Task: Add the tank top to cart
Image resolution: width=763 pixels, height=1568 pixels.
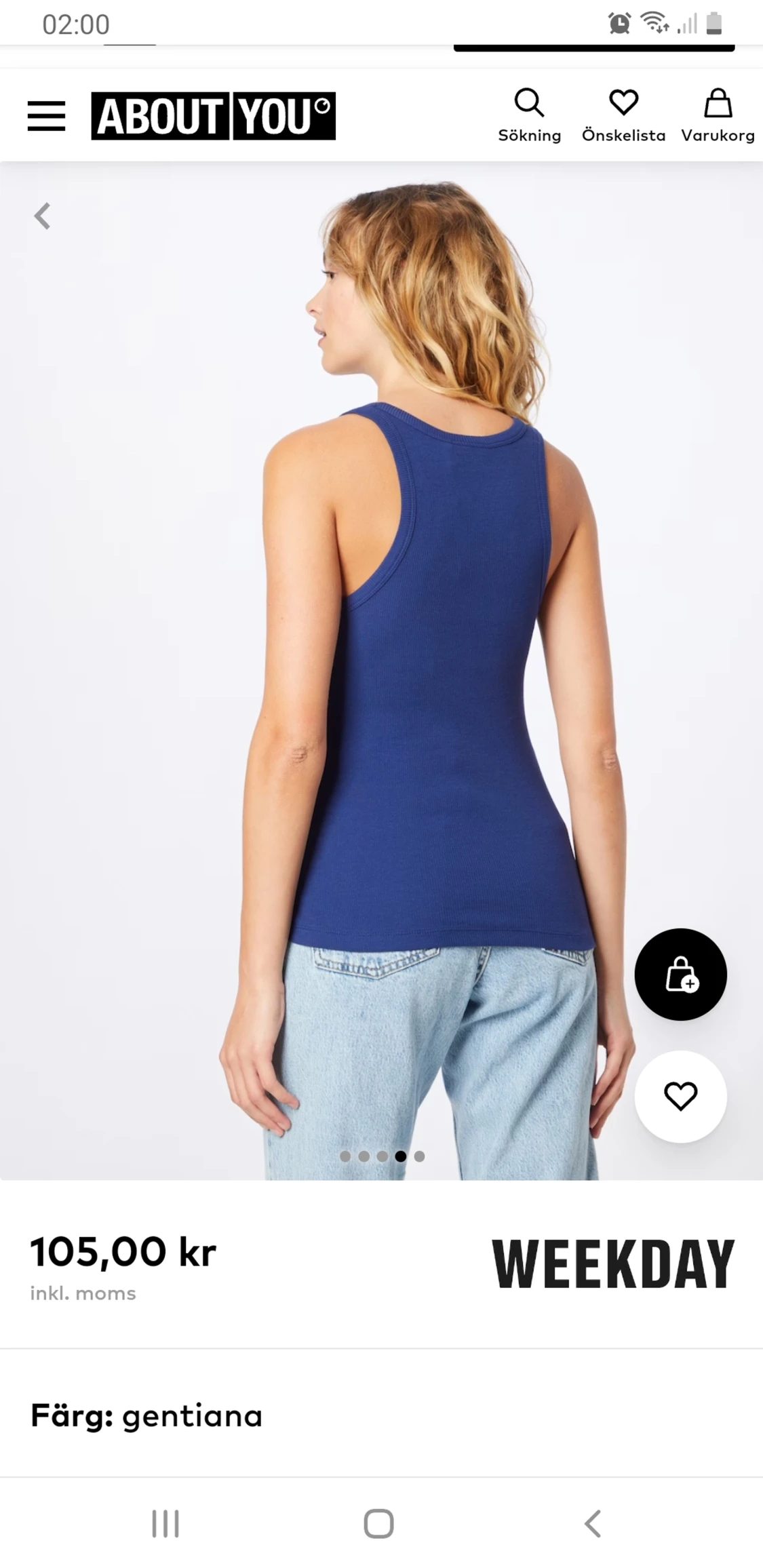Action: (680, 975)
